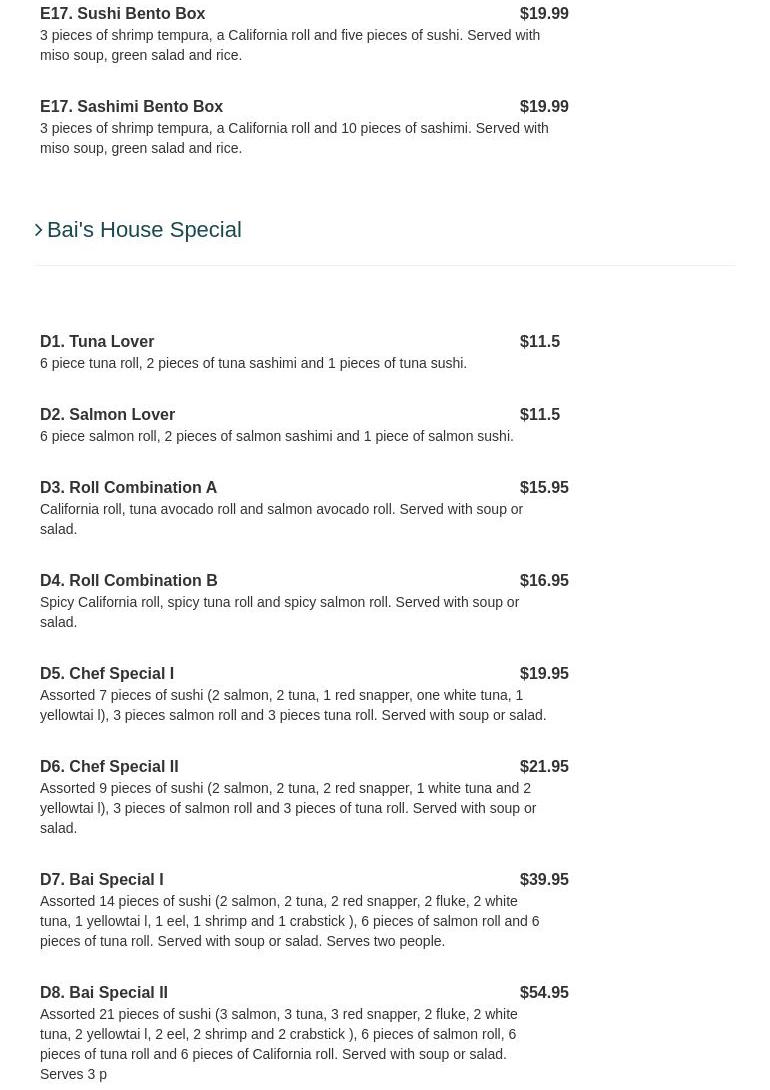
Task: Choose D1 Tuna Lover
Action: pyautogui.click(x=97, y=342)
